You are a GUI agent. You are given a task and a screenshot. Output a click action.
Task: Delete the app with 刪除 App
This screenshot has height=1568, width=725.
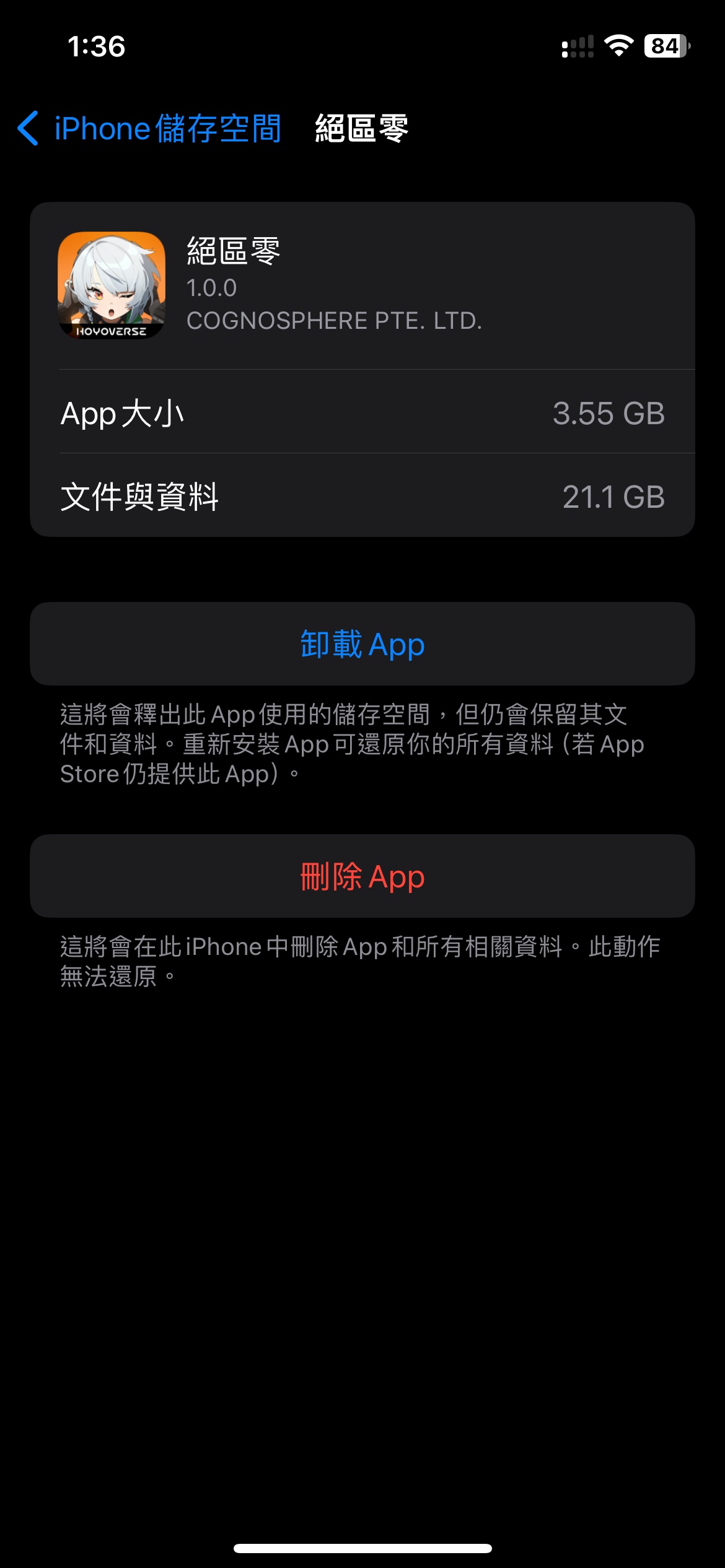[362, 876]
